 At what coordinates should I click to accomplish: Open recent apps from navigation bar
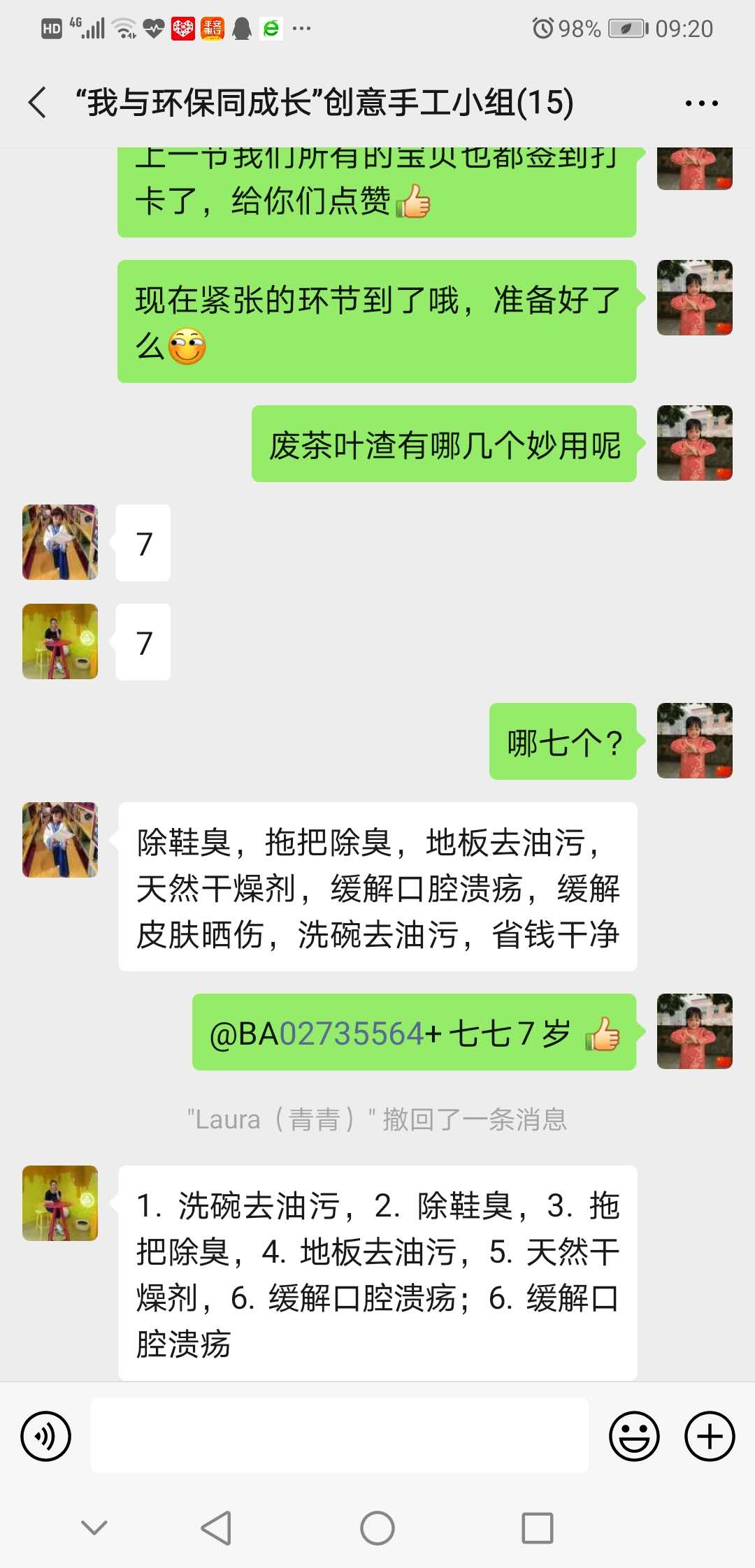[538, 1528]
